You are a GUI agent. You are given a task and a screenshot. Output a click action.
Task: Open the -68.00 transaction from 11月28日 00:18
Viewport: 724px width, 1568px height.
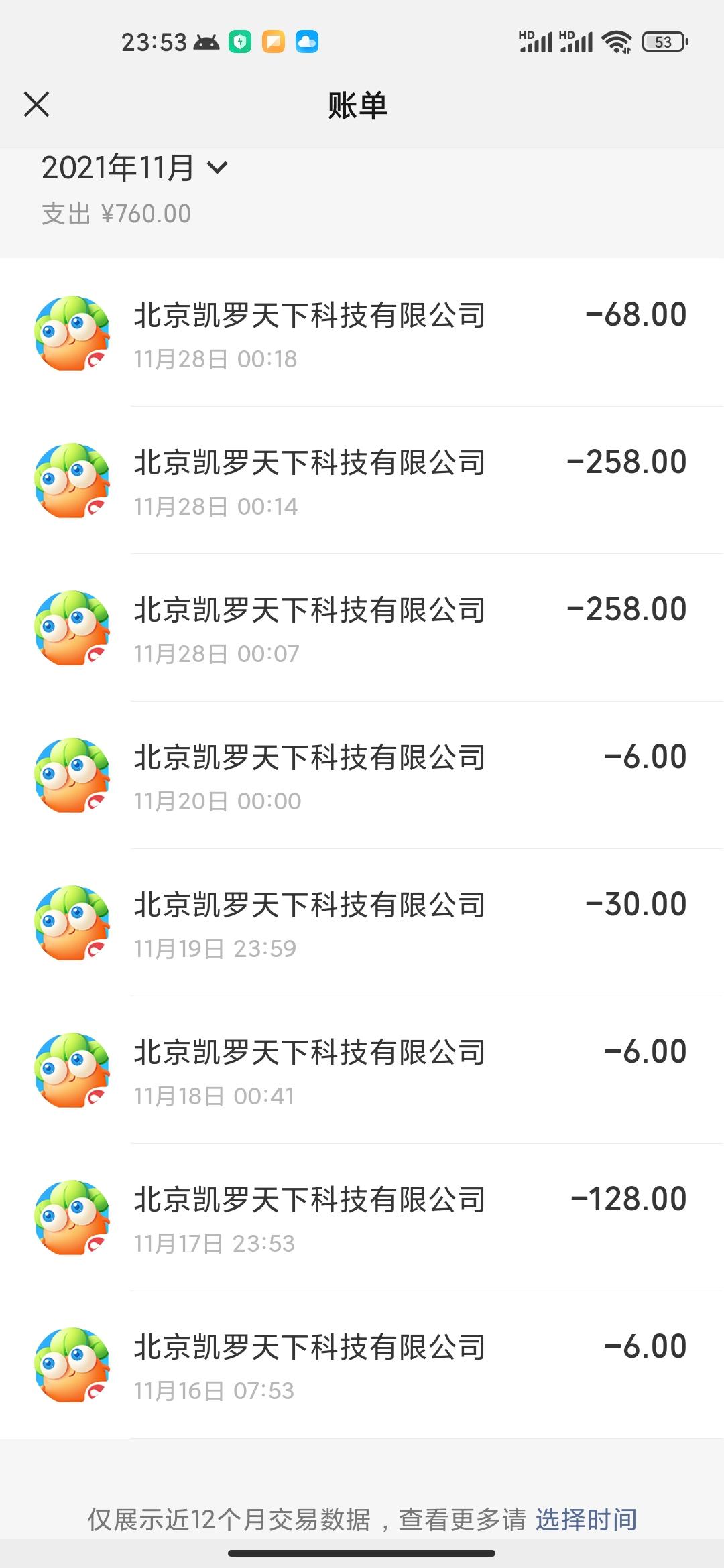pos(362,333)
